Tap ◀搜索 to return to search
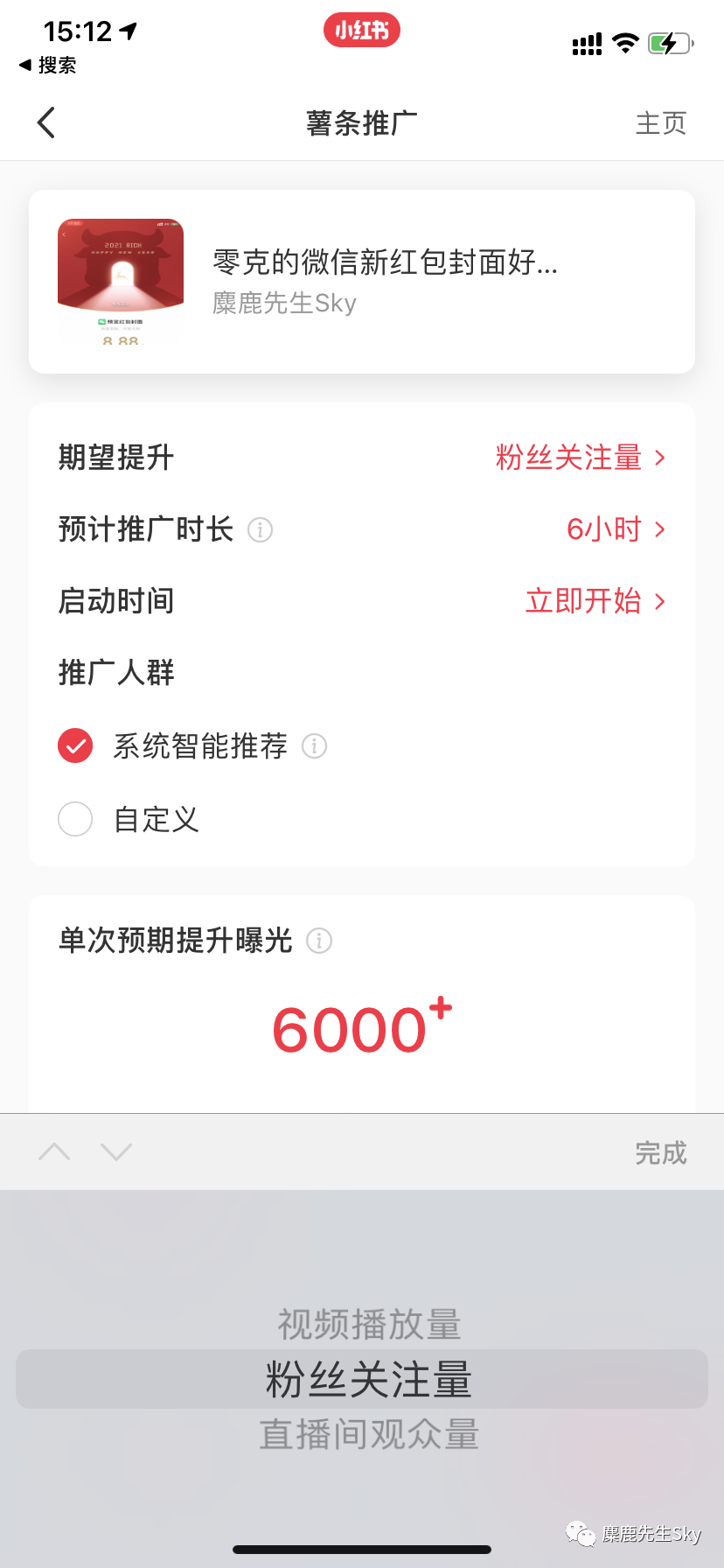 48,65
